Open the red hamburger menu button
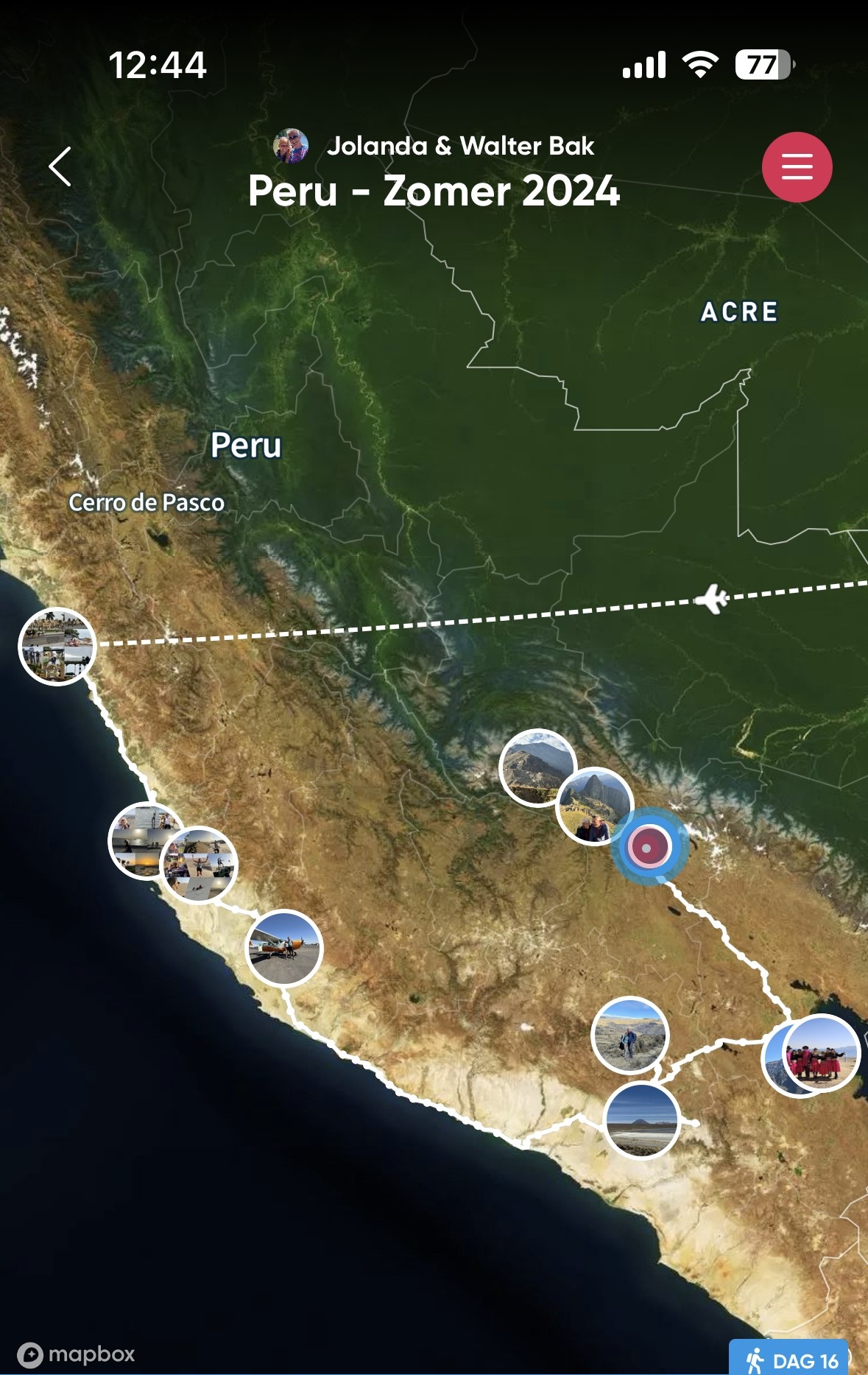868x1375 pixels. (x=797, y=167)
